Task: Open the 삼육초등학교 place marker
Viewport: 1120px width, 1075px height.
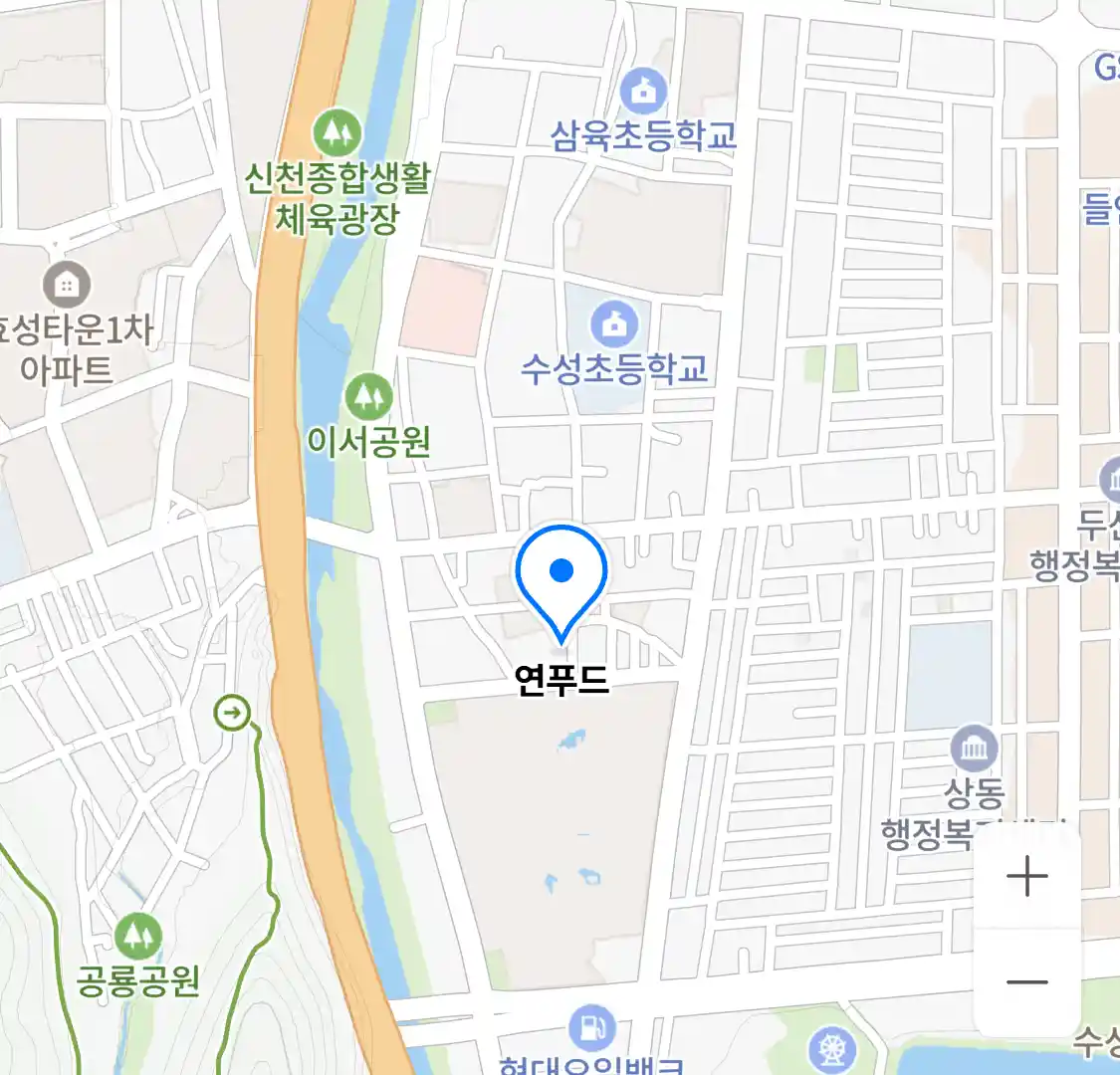Action: (x=644, y=92)
